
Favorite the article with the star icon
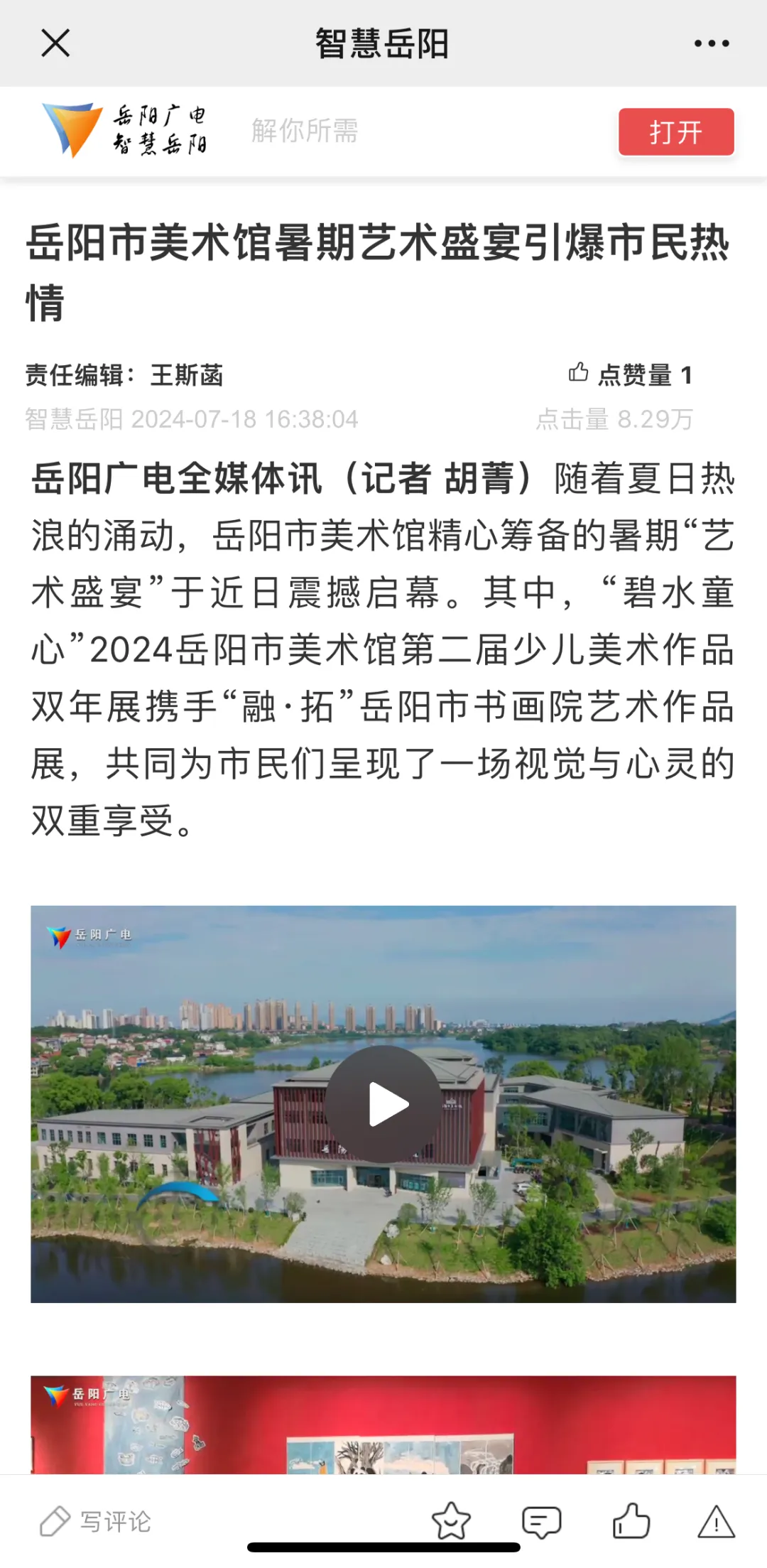[451, 1521]
